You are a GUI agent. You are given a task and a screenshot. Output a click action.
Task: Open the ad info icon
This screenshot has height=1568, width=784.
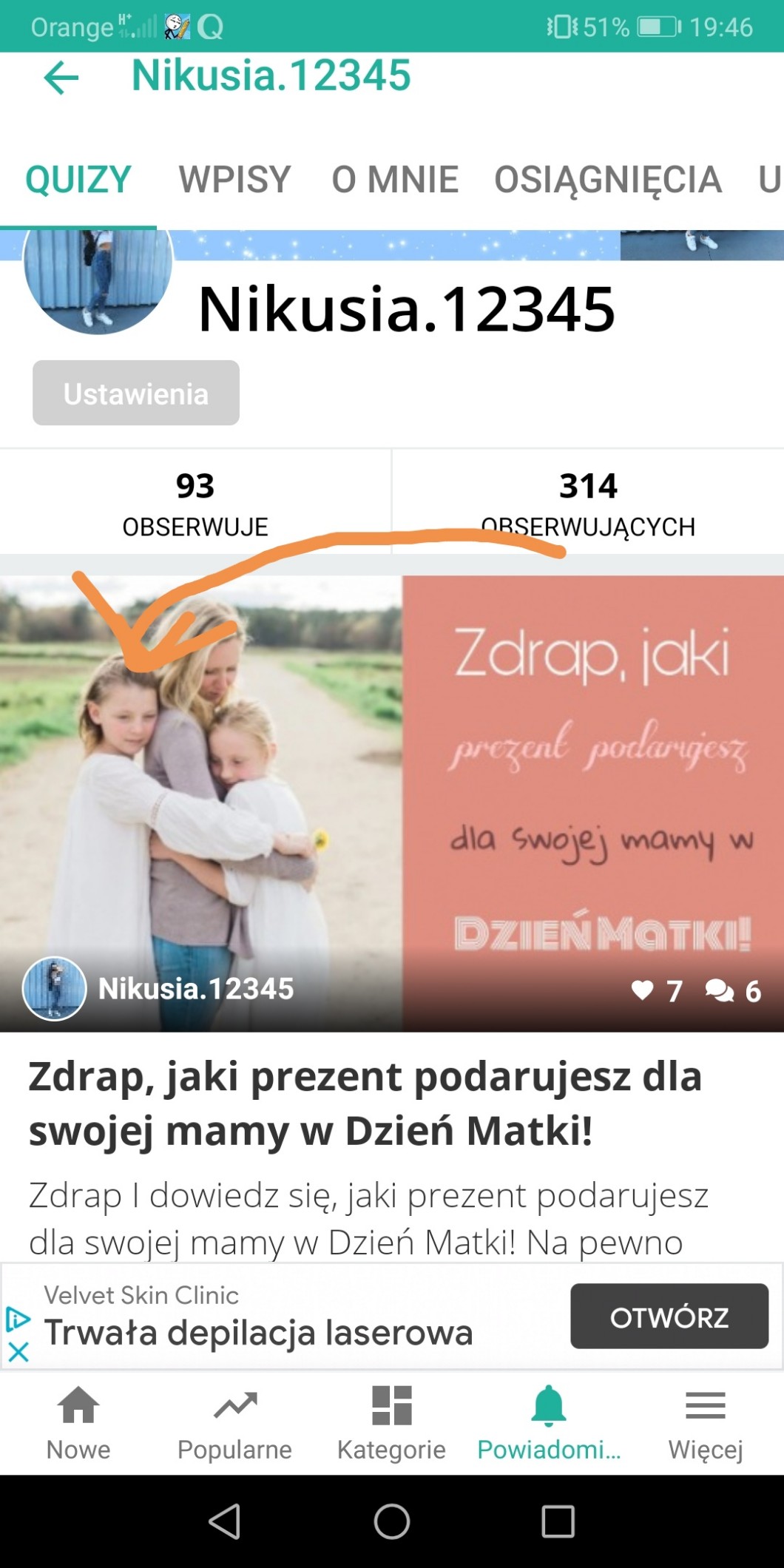(x=18, y=1319)
